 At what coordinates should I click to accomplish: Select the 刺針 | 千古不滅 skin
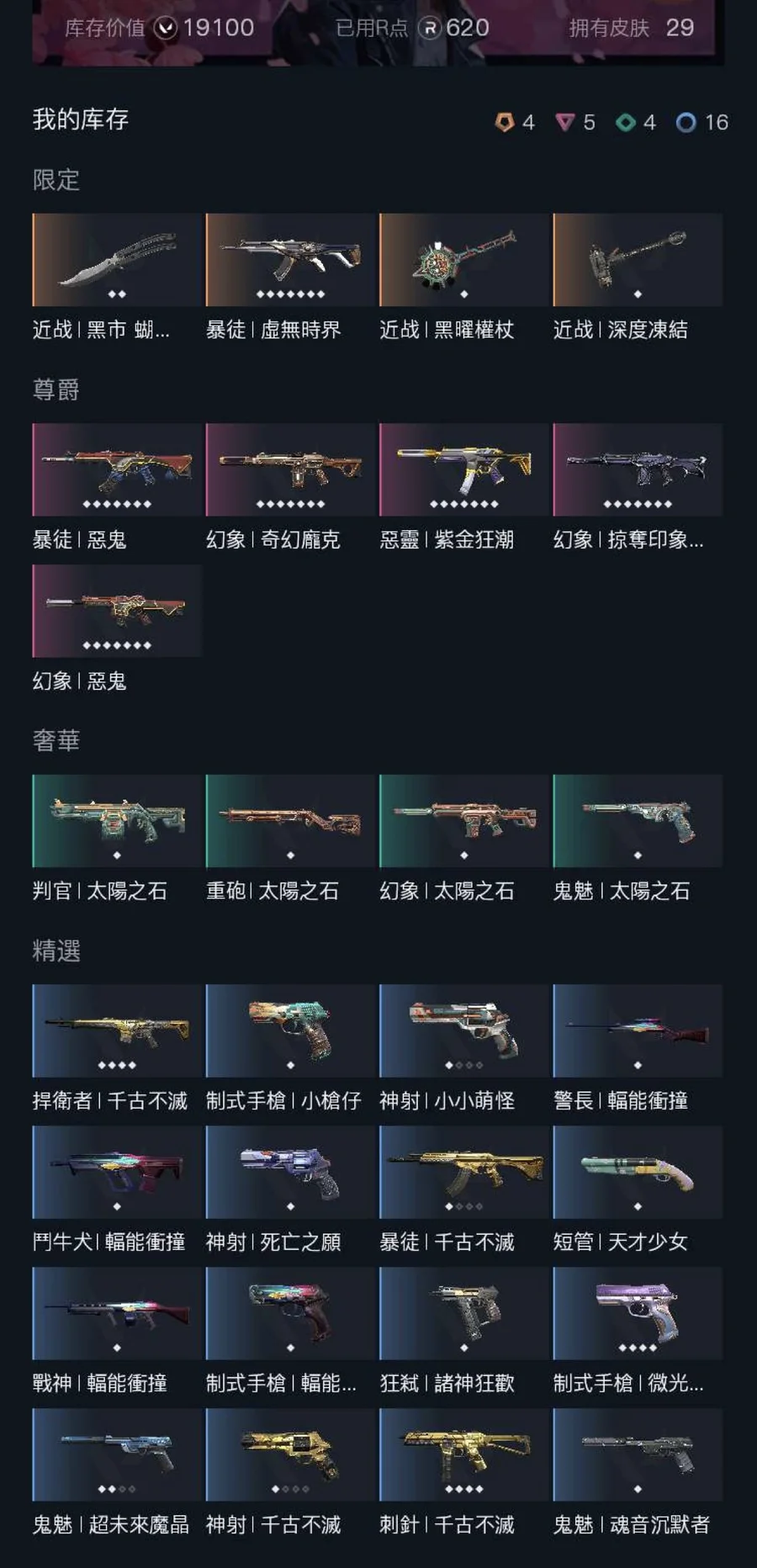pos(463,1454)
